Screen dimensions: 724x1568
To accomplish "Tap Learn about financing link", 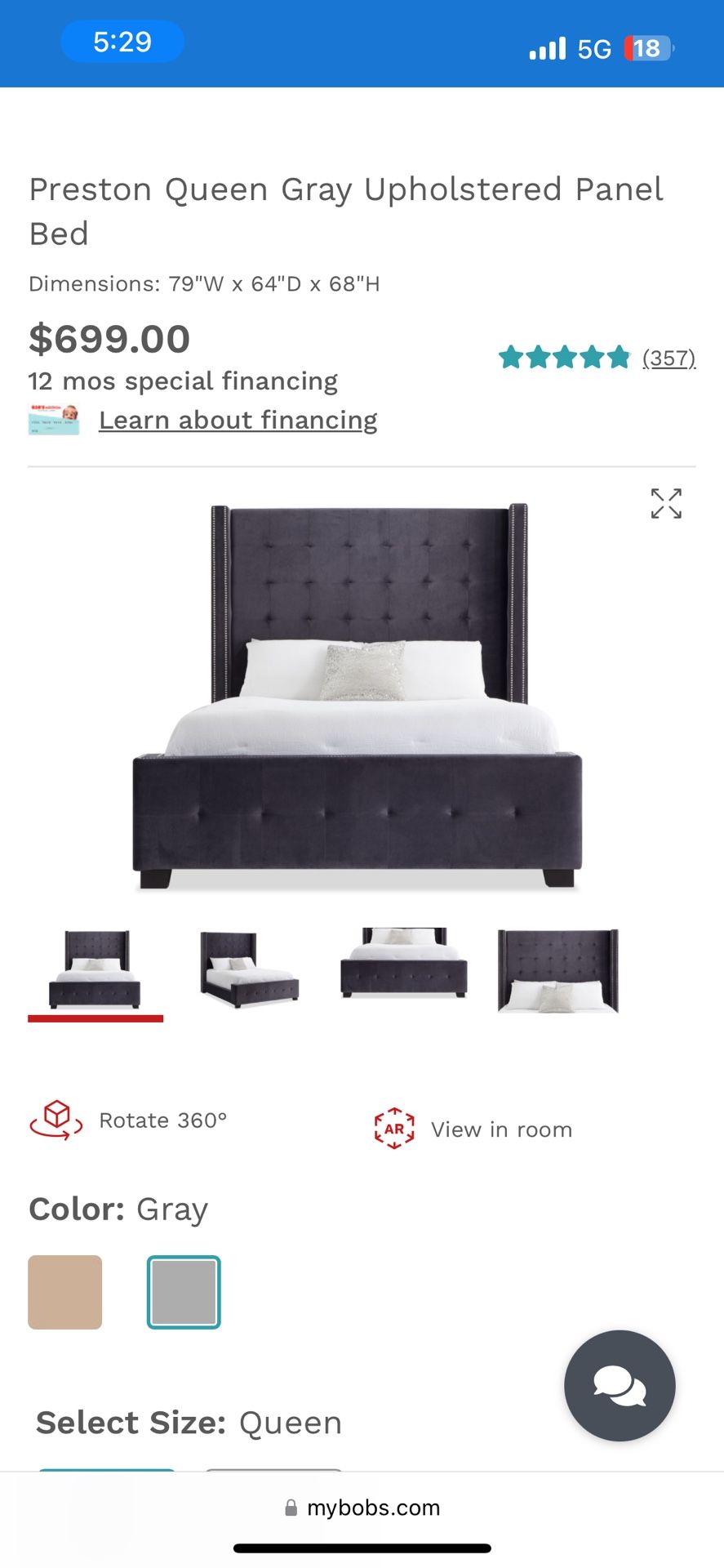I will coord(238,420).
